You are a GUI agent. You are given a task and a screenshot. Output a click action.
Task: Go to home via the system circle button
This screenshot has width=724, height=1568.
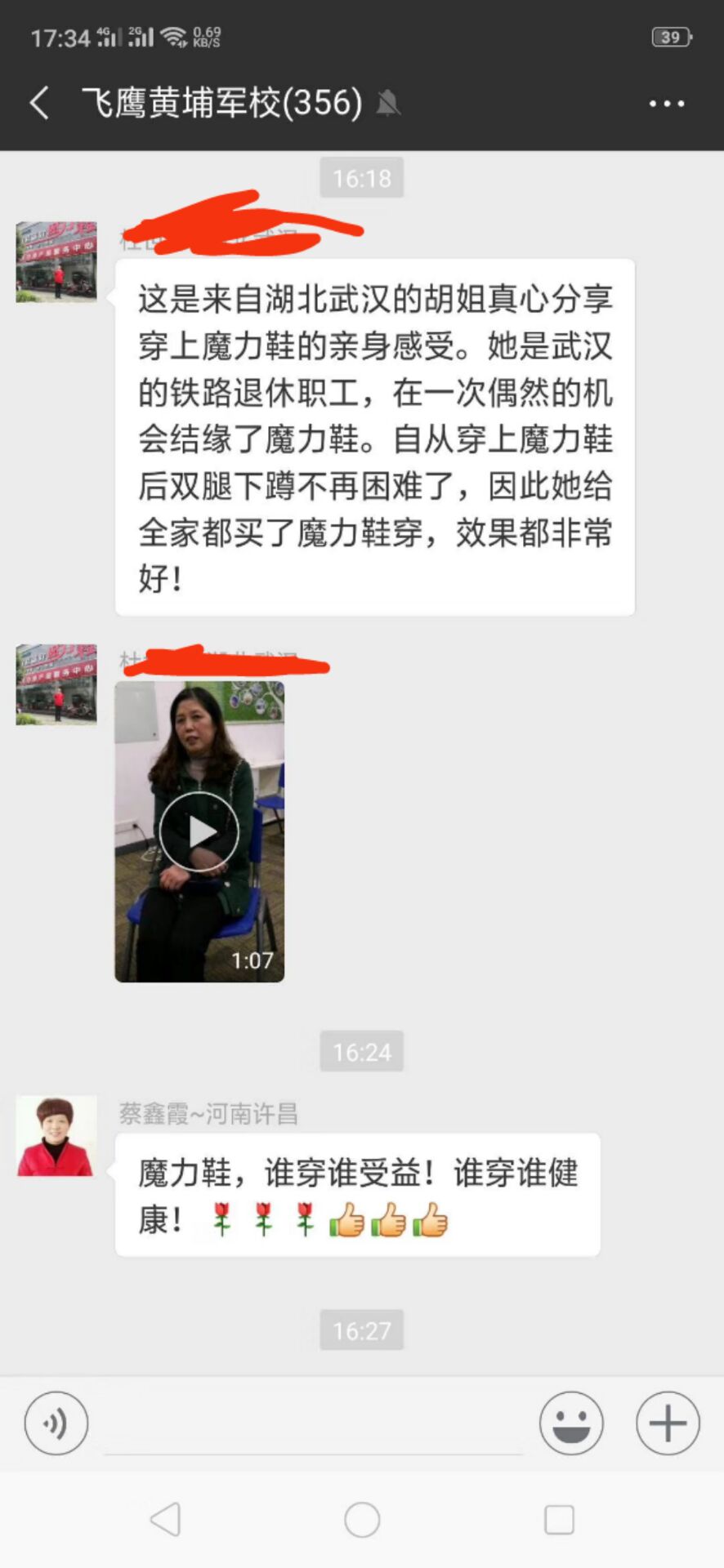362,1520
